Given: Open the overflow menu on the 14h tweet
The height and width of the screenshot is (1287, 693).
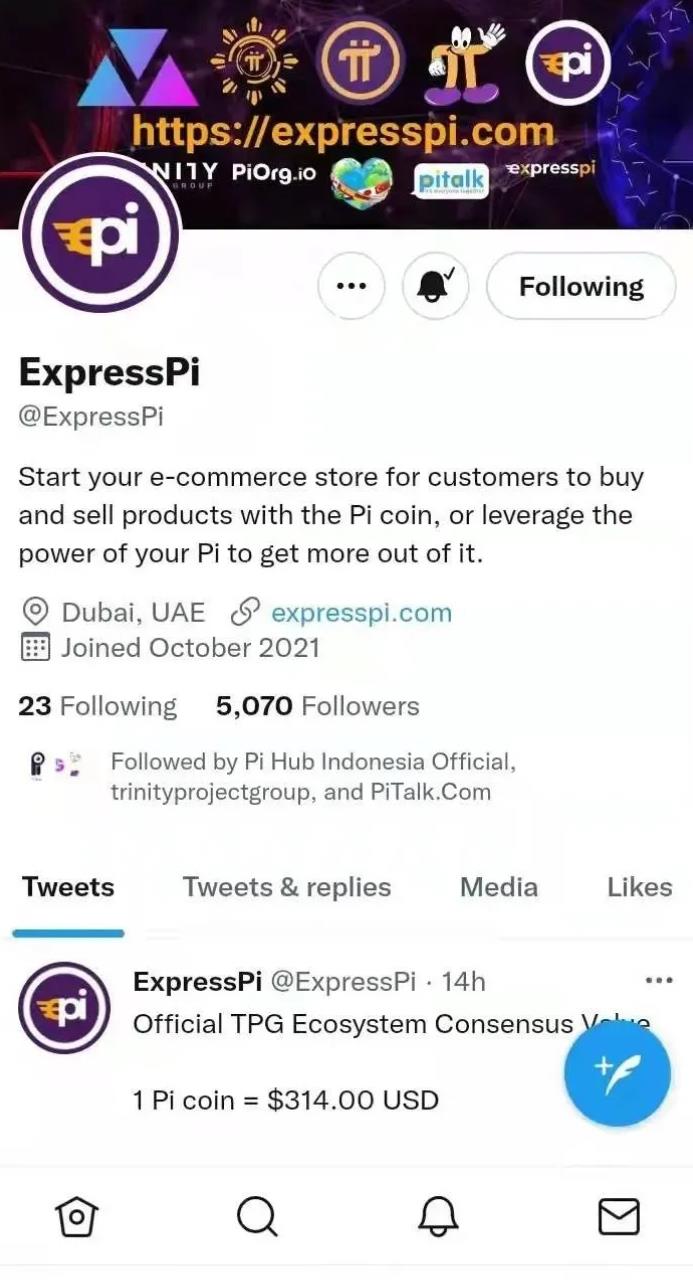Looking at the screenshot, I should [659, 980].
